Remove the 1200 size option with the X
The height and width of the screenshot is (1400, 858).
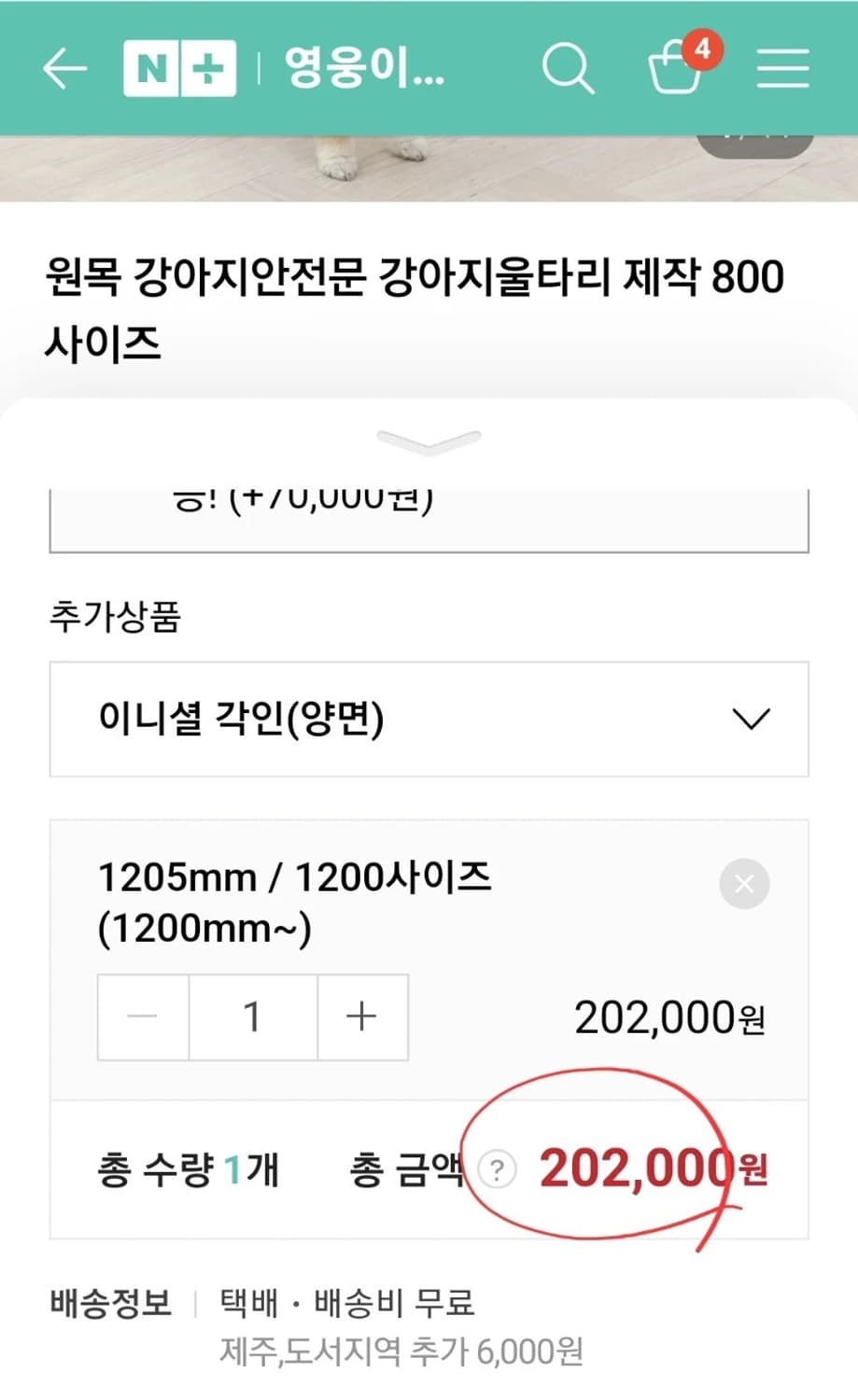pyautogui.click(x=744, y=884)
